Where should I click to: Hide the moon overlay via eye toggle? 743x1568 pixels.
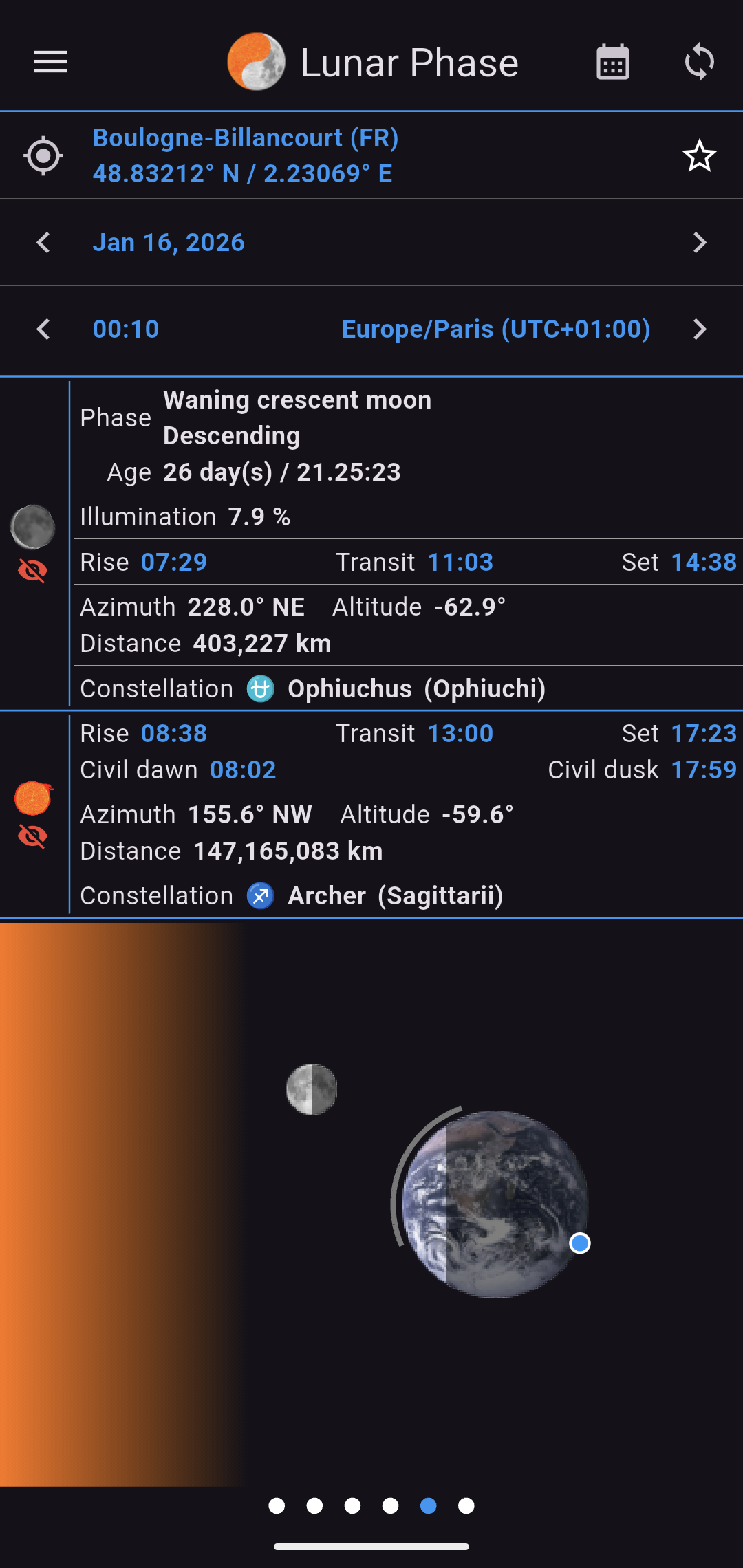click(33, 569)
